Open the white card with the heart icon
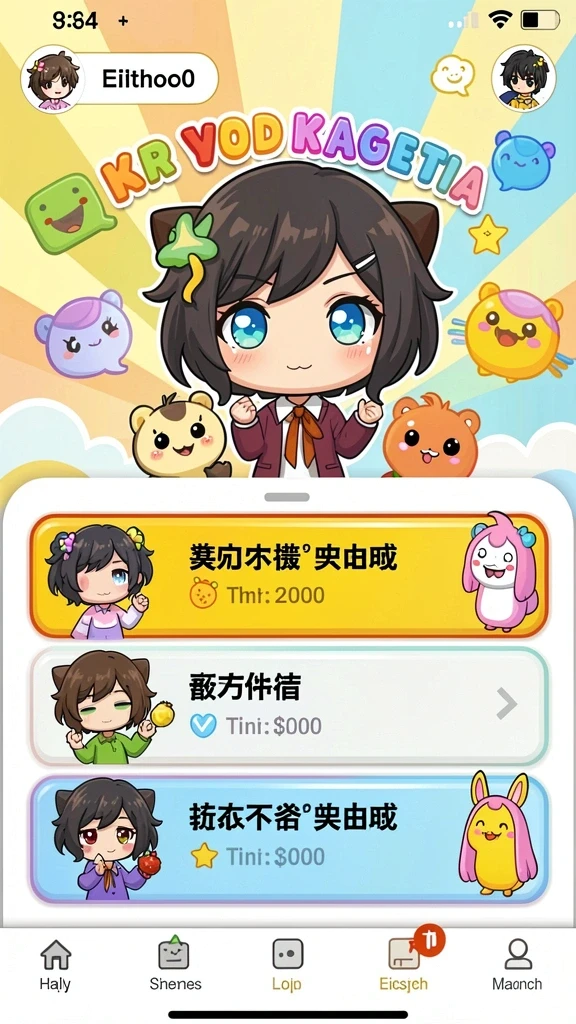This screenshot has width=576, height=1024. coord(289,706)
